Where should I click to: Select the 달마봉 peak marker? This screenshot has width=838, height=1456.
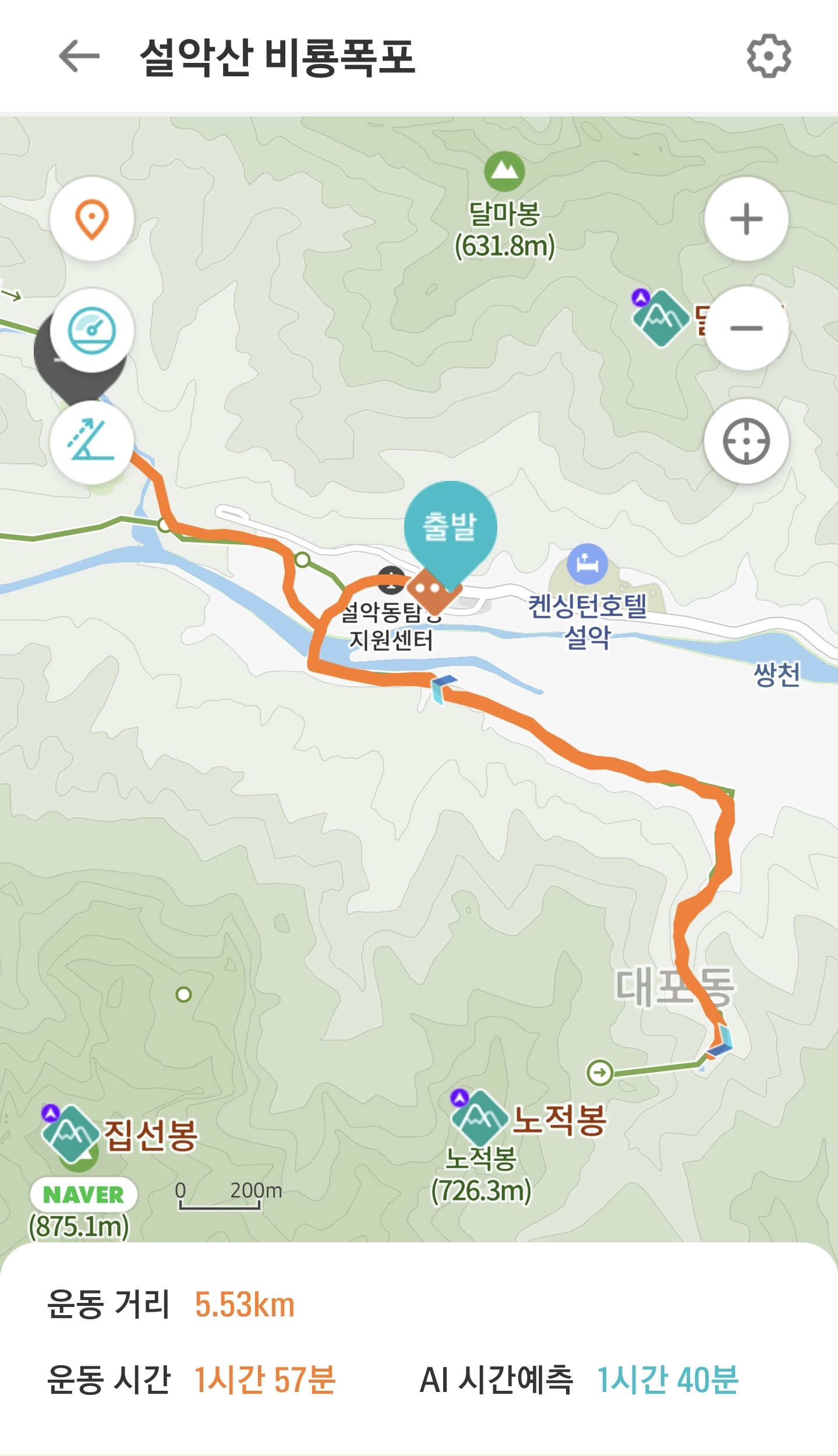coord(504,171)
